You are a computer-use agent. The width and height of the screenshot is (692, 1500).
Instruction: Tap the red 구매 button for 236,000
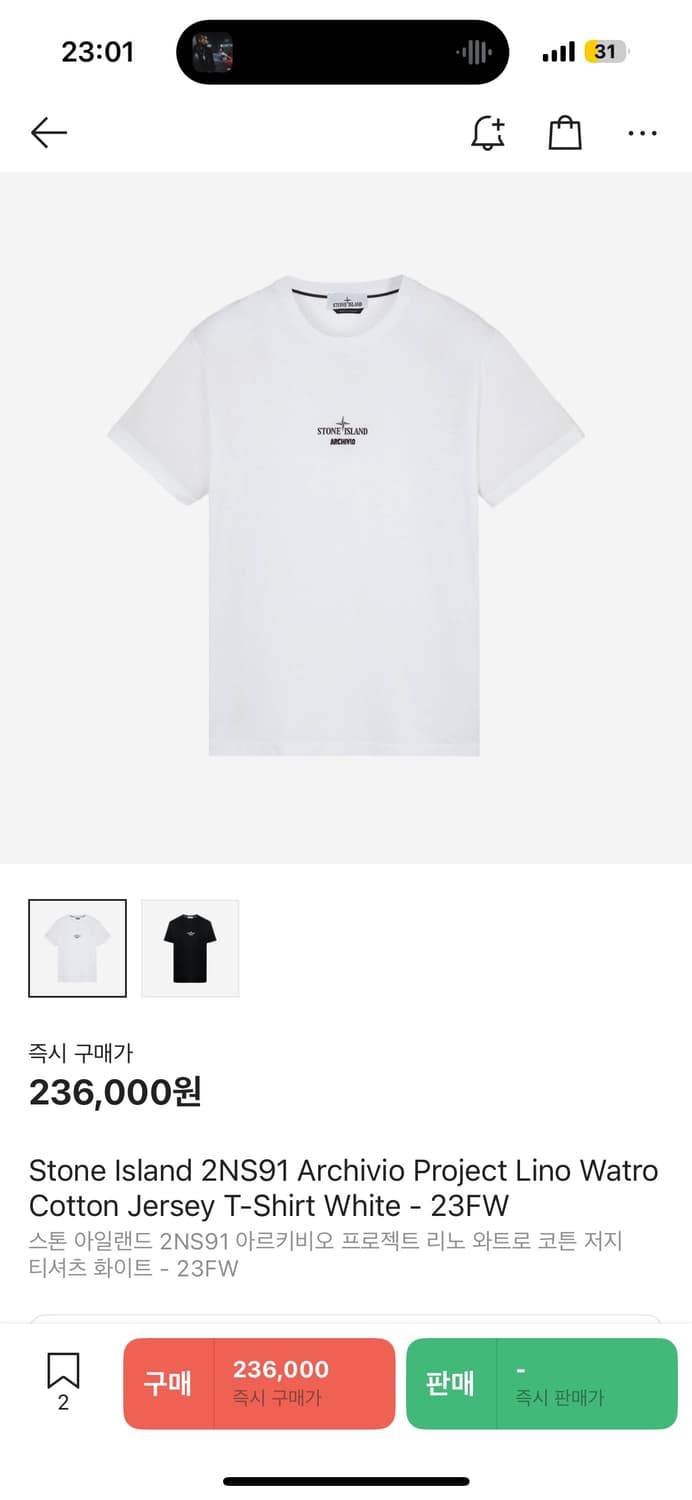pyautogui.click(x=259, y=1383)
